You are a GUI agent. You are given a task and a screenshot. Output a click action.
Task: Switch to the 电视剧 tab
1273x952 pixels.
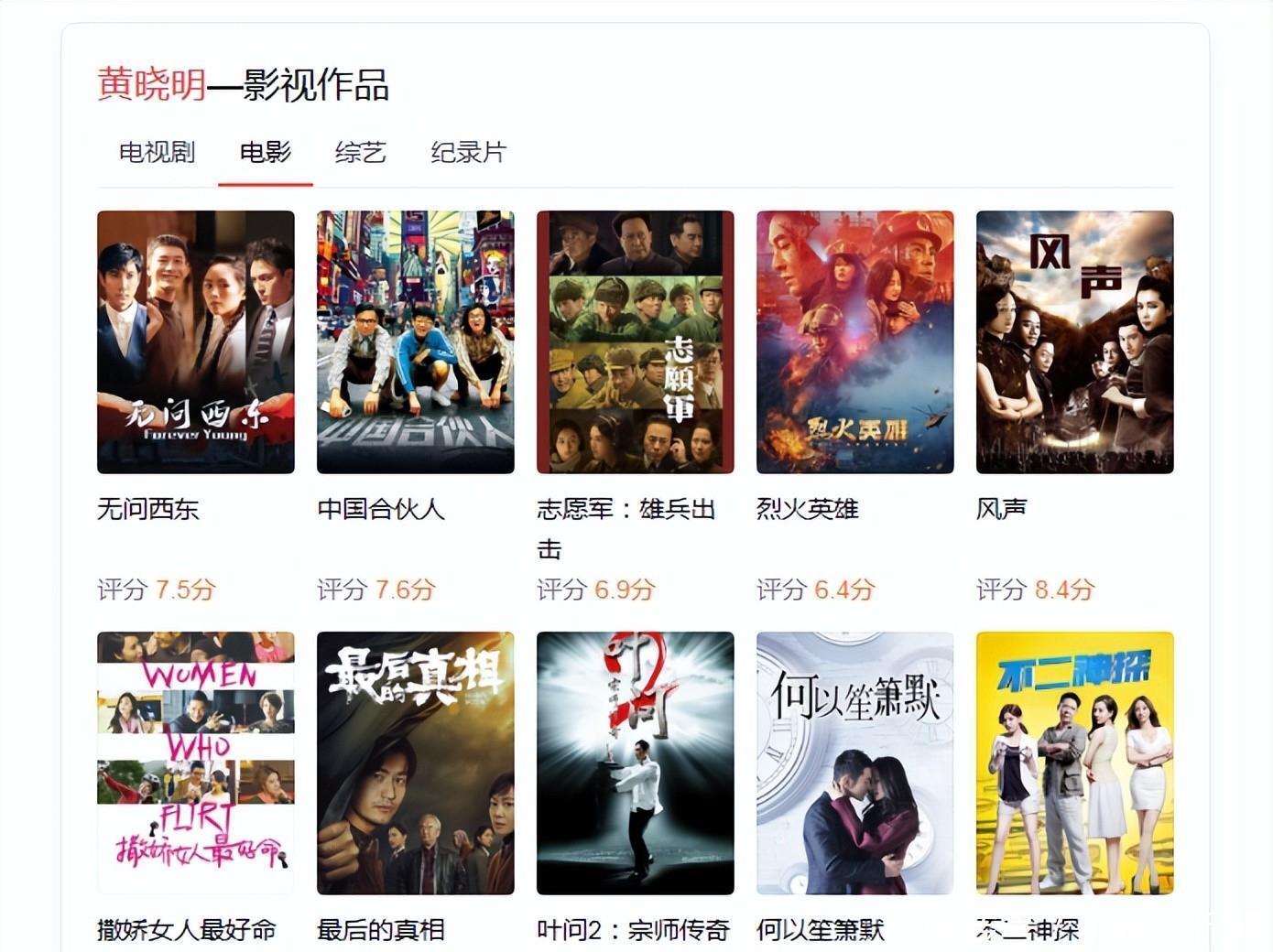157,152
